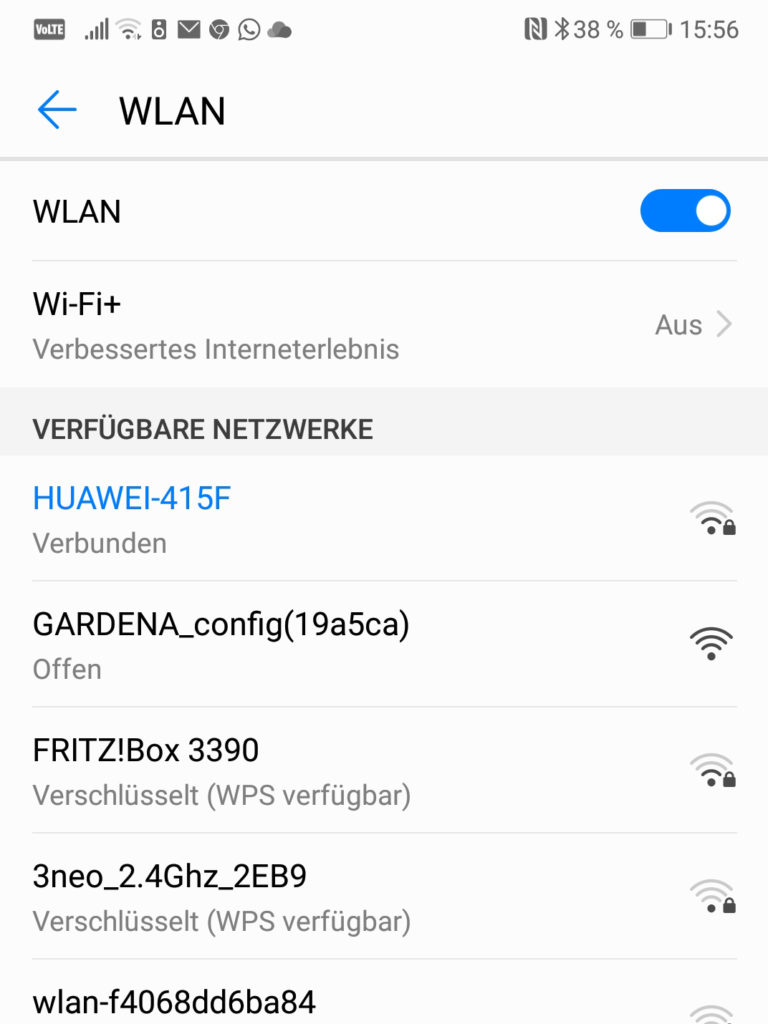The height and width of the screenshot is (1024, 768).
Task: Choose the 3neo_2.4Ghz_2EB9 network
Action: (384, 896)
